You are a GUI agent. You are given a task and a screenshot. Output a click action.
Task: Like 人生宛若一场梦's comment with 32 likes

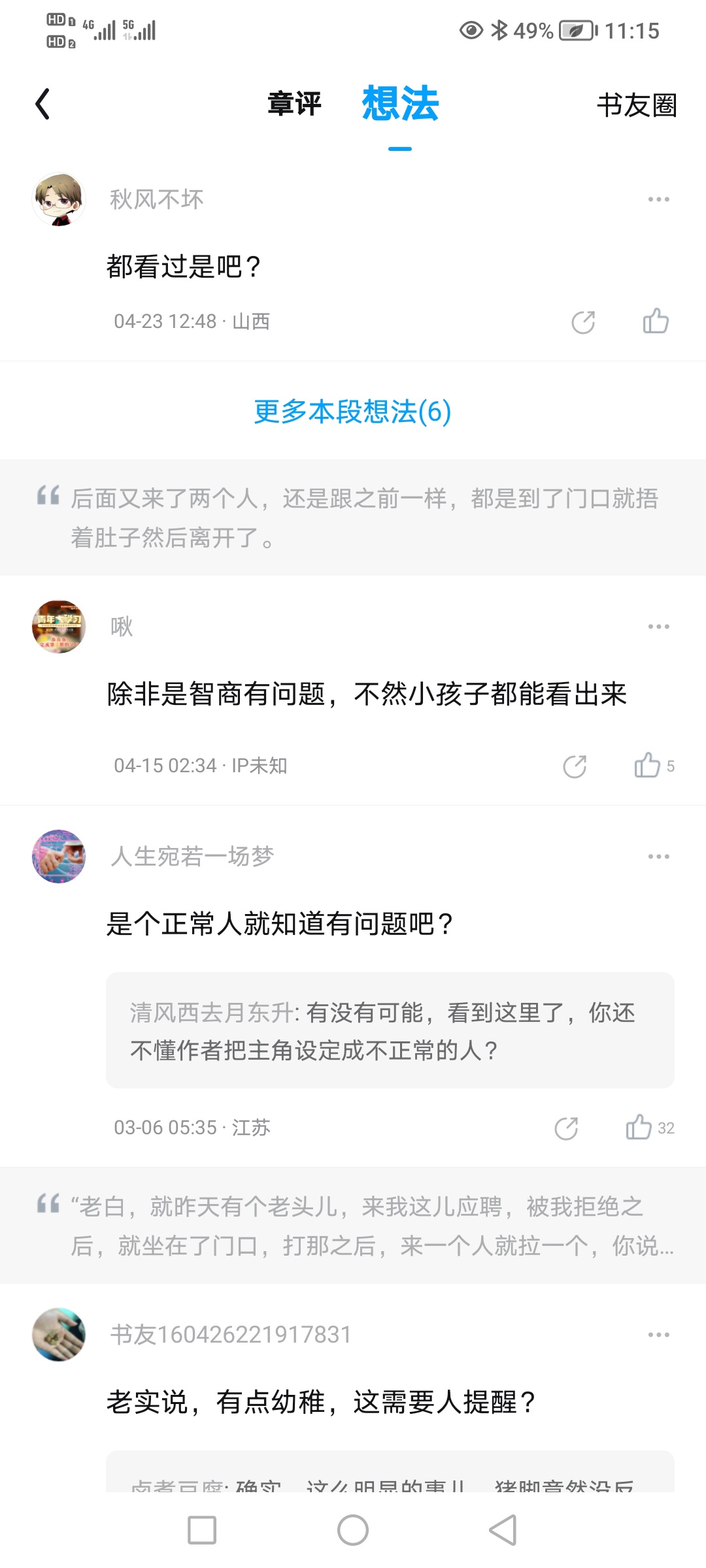click(x=639, y=1128)
